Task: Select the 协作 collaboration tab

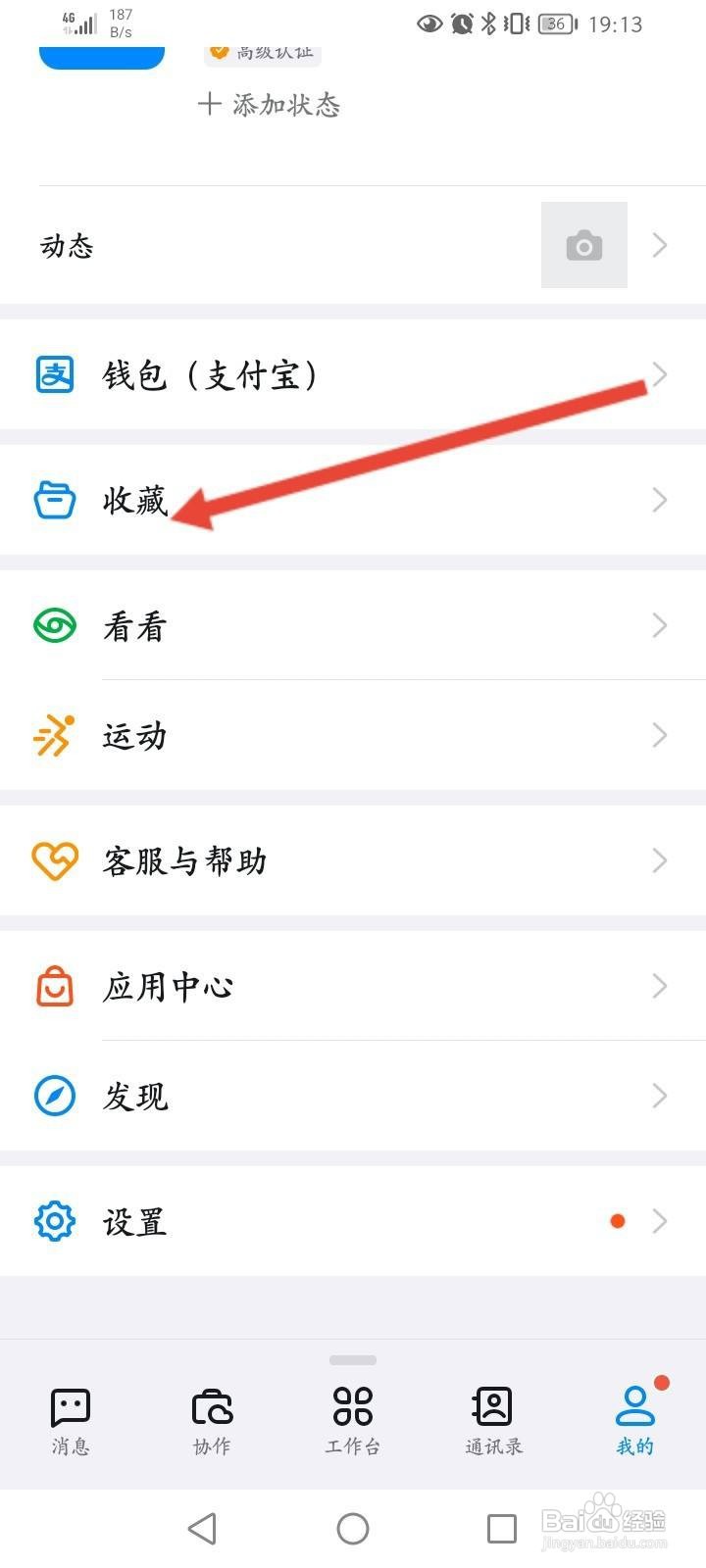Action: (211, 1418)
